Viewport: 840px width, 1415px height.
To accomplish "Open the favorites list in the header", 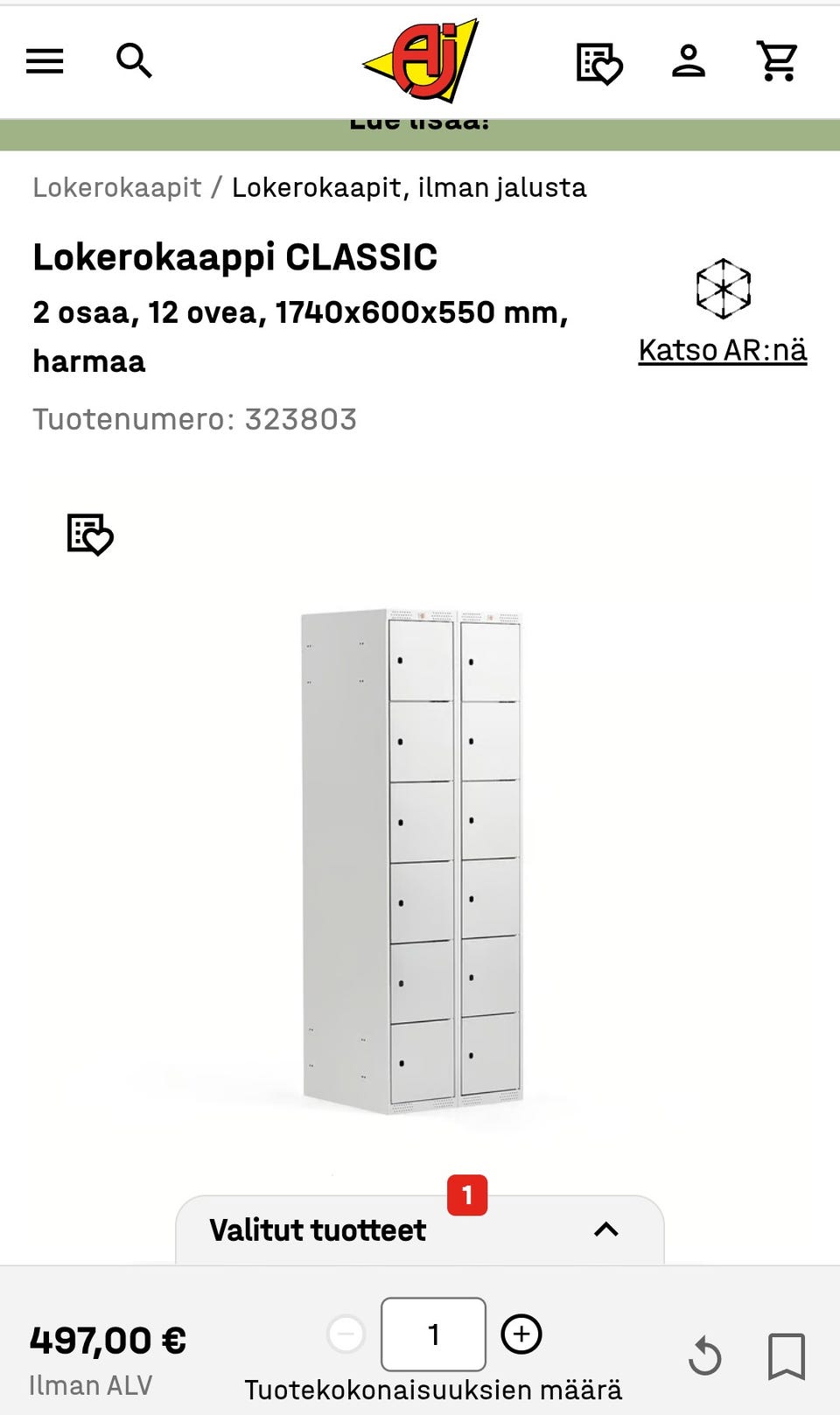I will click(600, 61).
